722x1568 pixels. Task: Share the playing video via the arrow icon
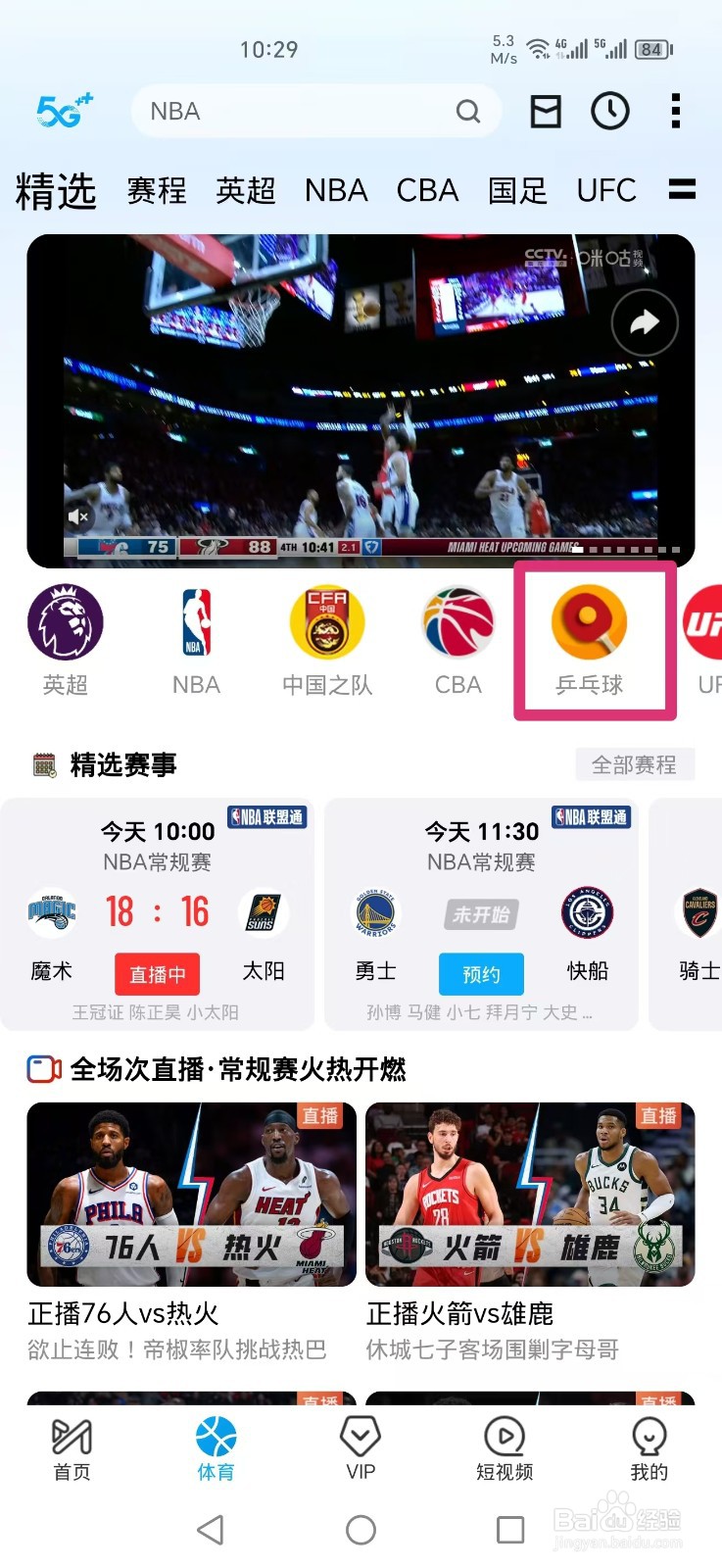(644, 322)
